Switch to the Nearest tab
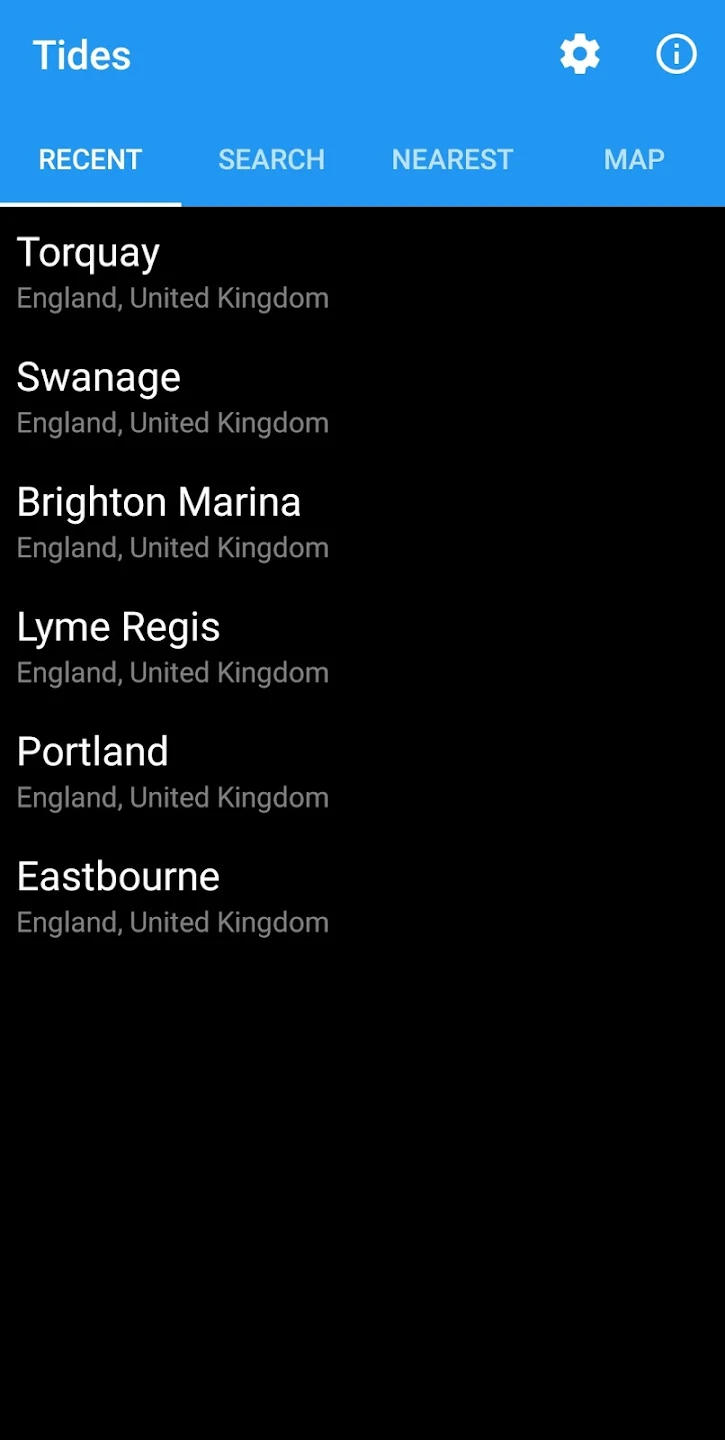 (x=452, y=160)
